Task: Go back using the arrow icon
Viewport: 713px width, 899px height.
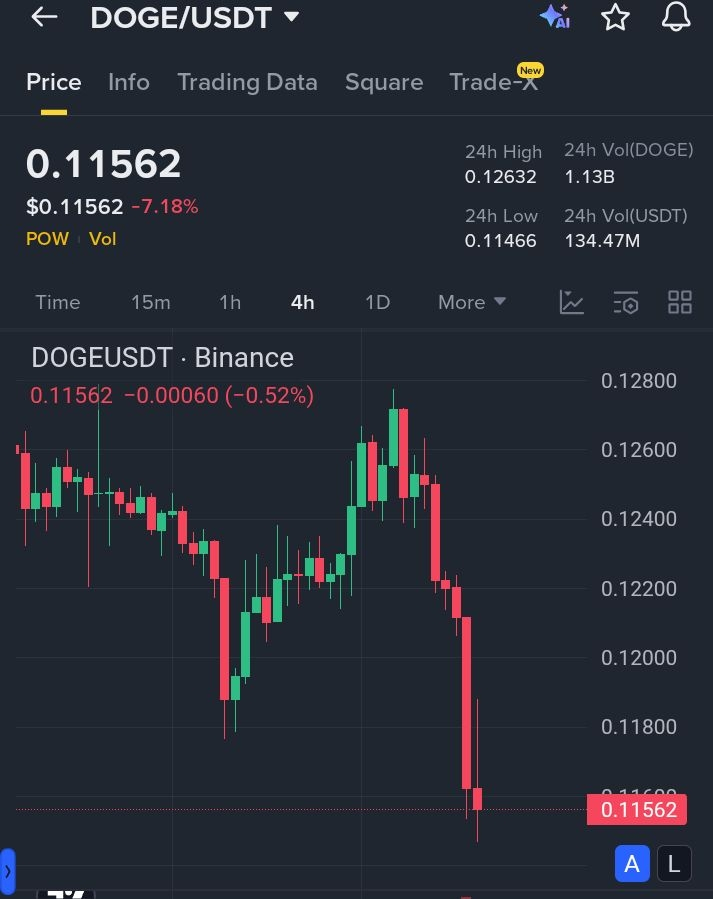Action: (x=44, y=18)
